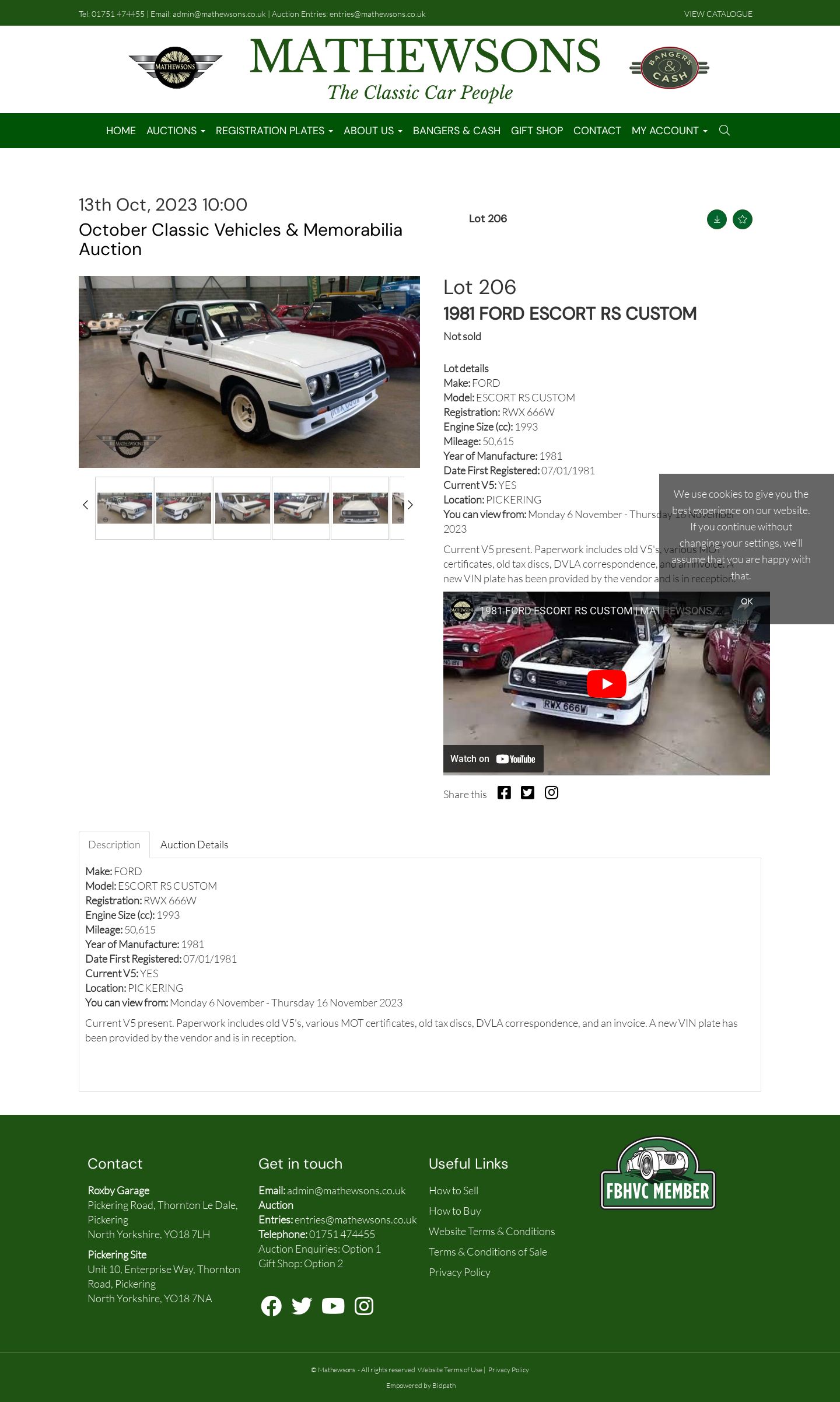Show previous thumbnails with the left arrow
The width and height of the screenshot is (840, 1402).
[85, 505]
